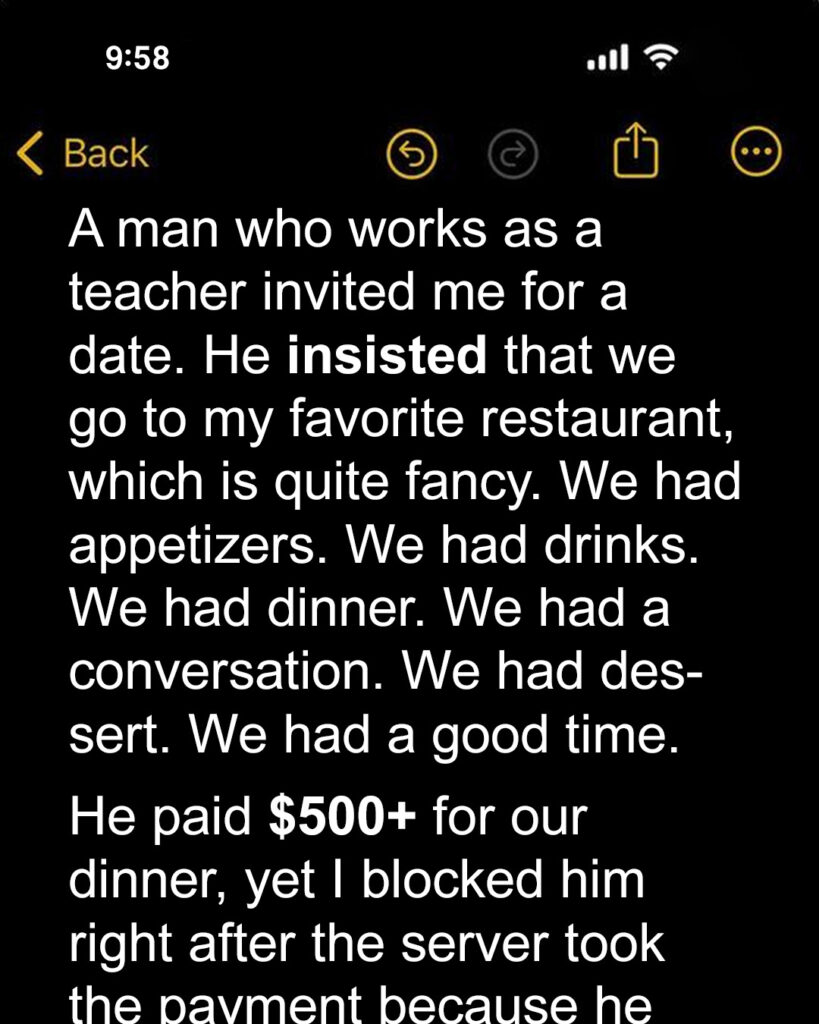Share this note
The width and height of the screenshot is (819, 1024).
click(x=636, y=154)
